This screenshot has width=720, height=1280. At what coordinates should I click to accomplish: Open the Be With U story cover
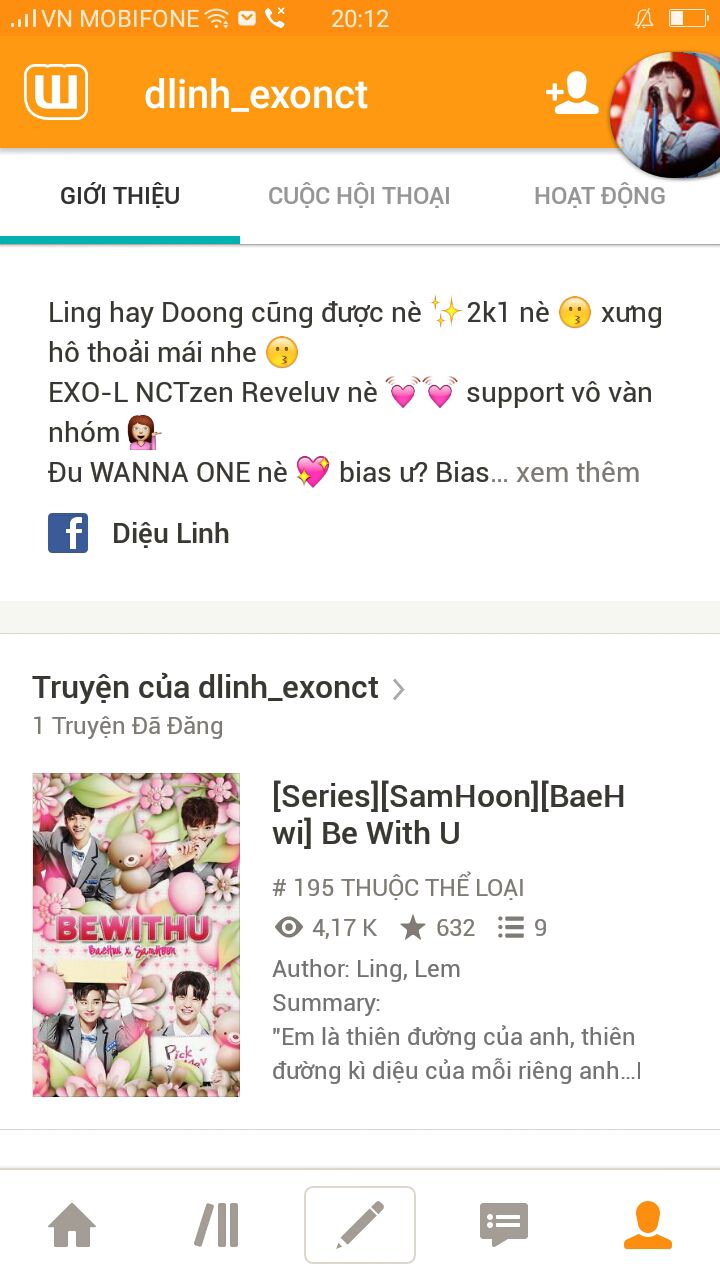point(136,935)
